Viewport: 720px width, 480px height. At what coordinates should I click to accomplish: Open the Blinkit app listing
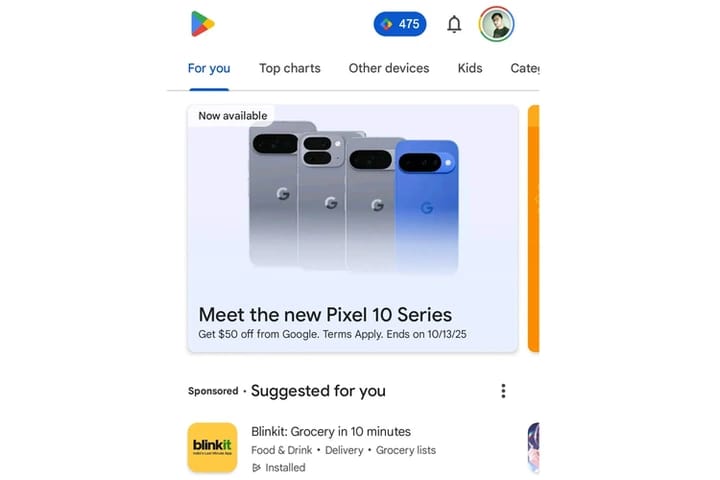[330, 447]
